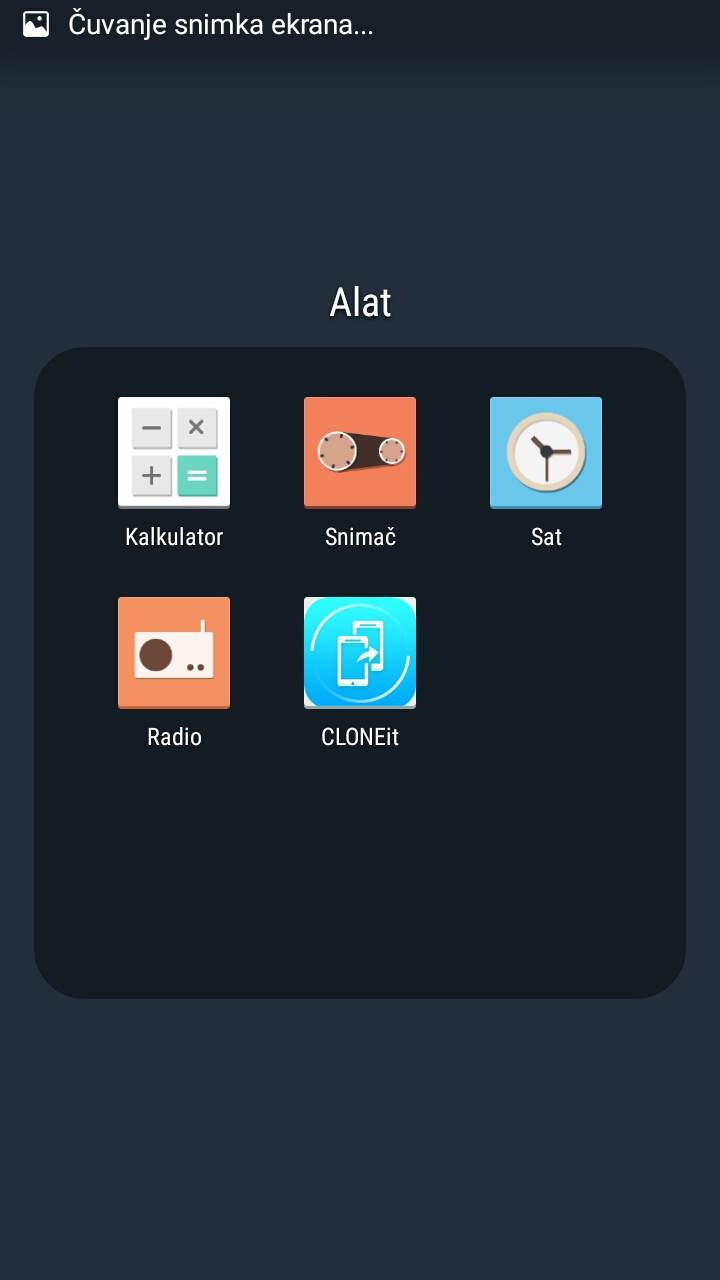Launch the Snimač recorder app
Viewport: 720px width, 1280px height.
point(360,453)
